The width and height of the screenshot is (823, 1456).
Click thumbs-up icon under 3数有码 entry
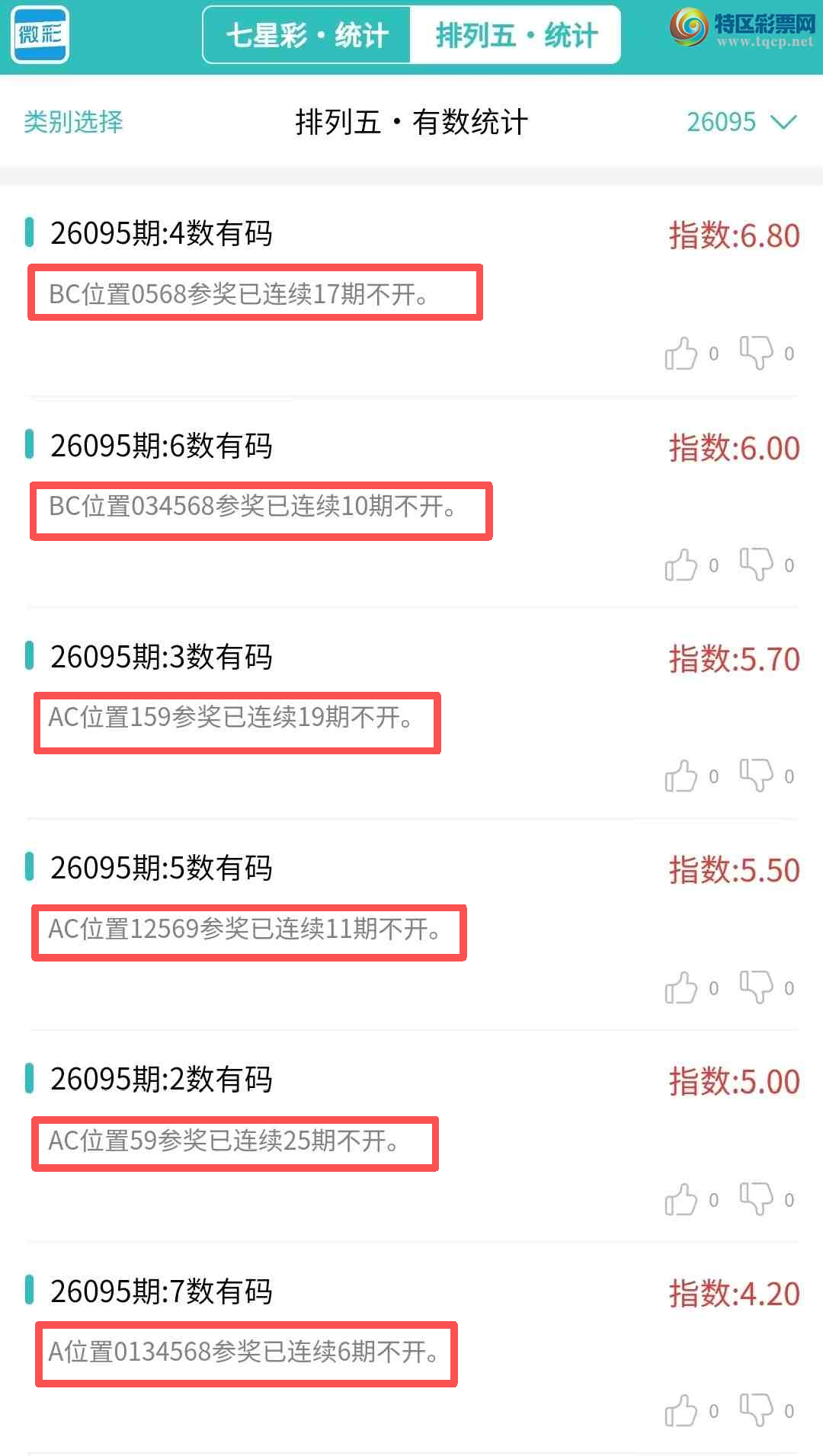[x=682, y=776]
